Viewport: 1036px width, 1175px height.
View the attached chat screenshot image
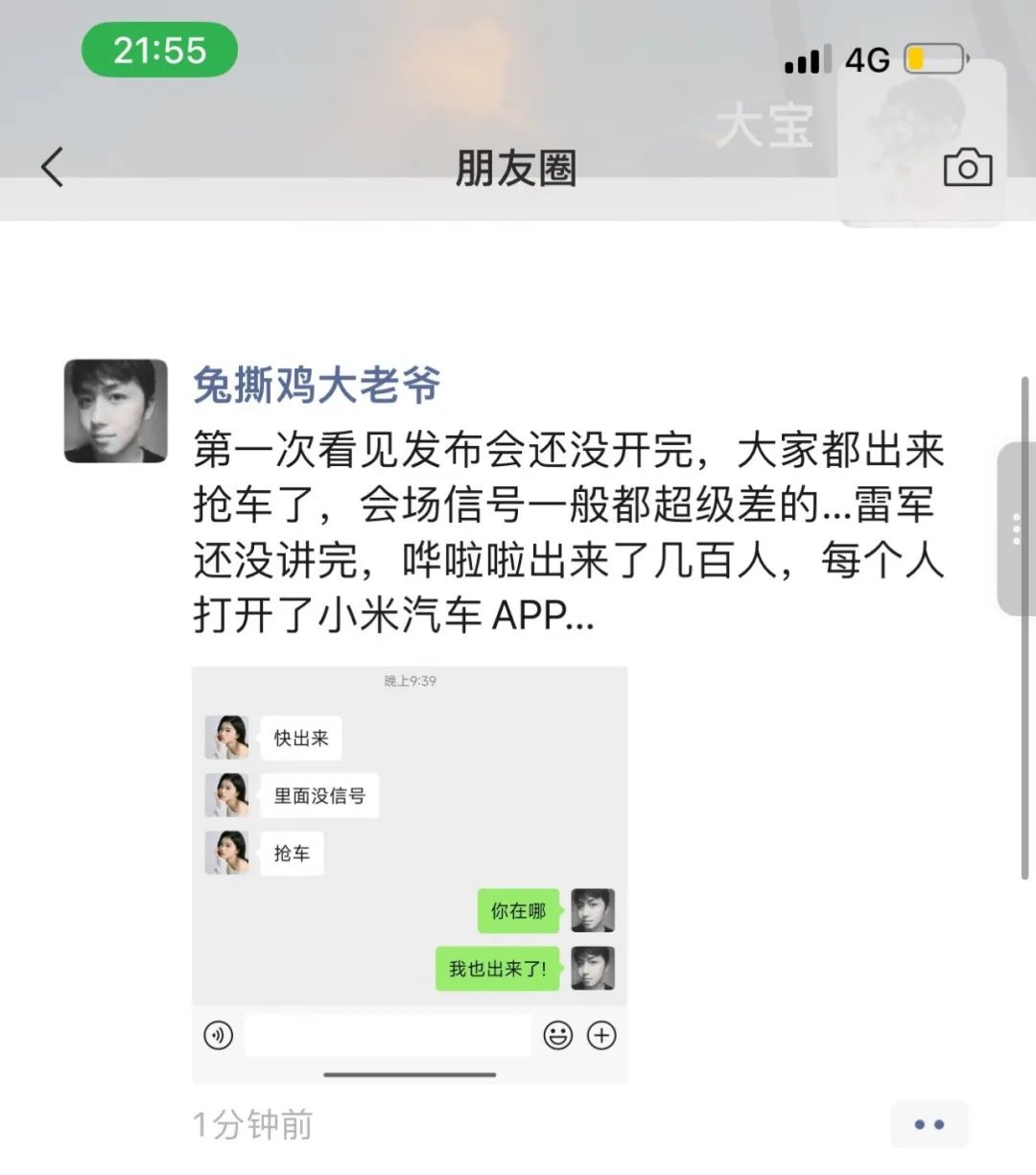(x=410, y=875)
